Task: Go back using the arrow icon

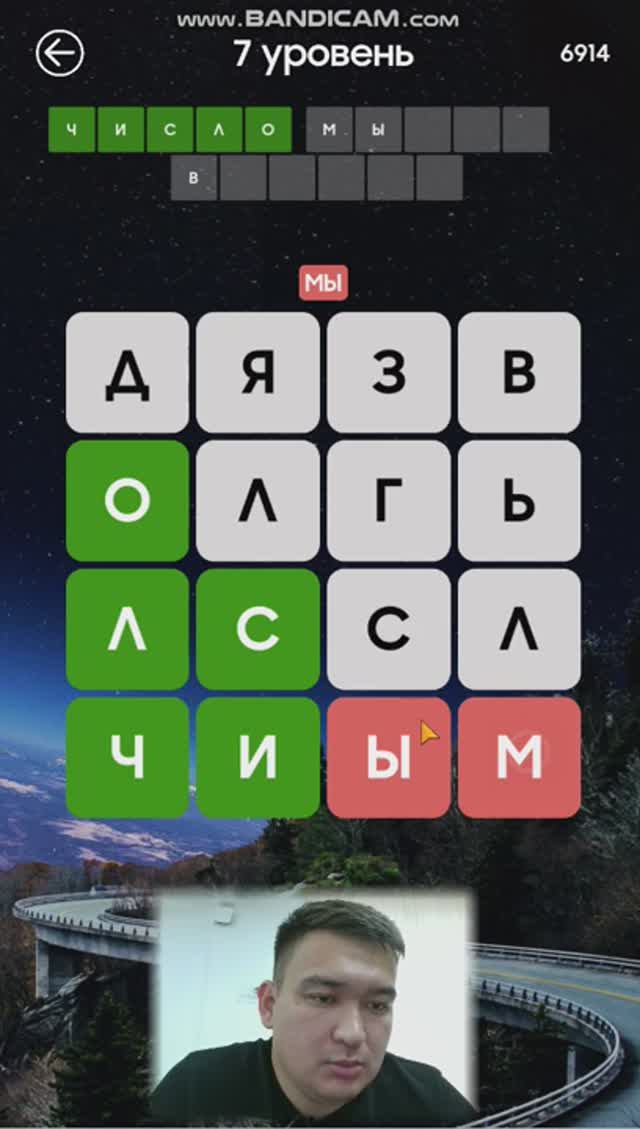Action: click(x=60, y=53)
